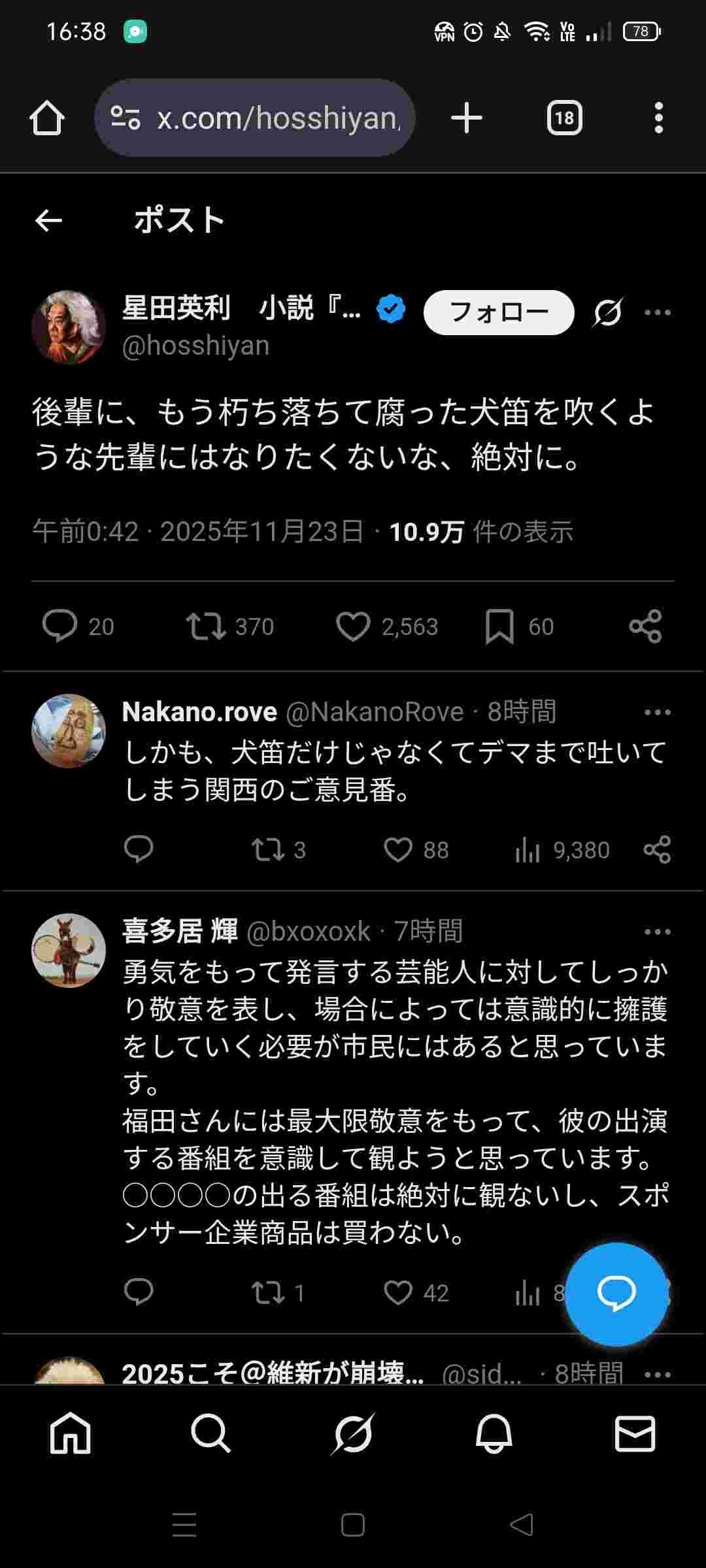Reply to 星田英利's main post
The image size is (706, 1568).
60,626
